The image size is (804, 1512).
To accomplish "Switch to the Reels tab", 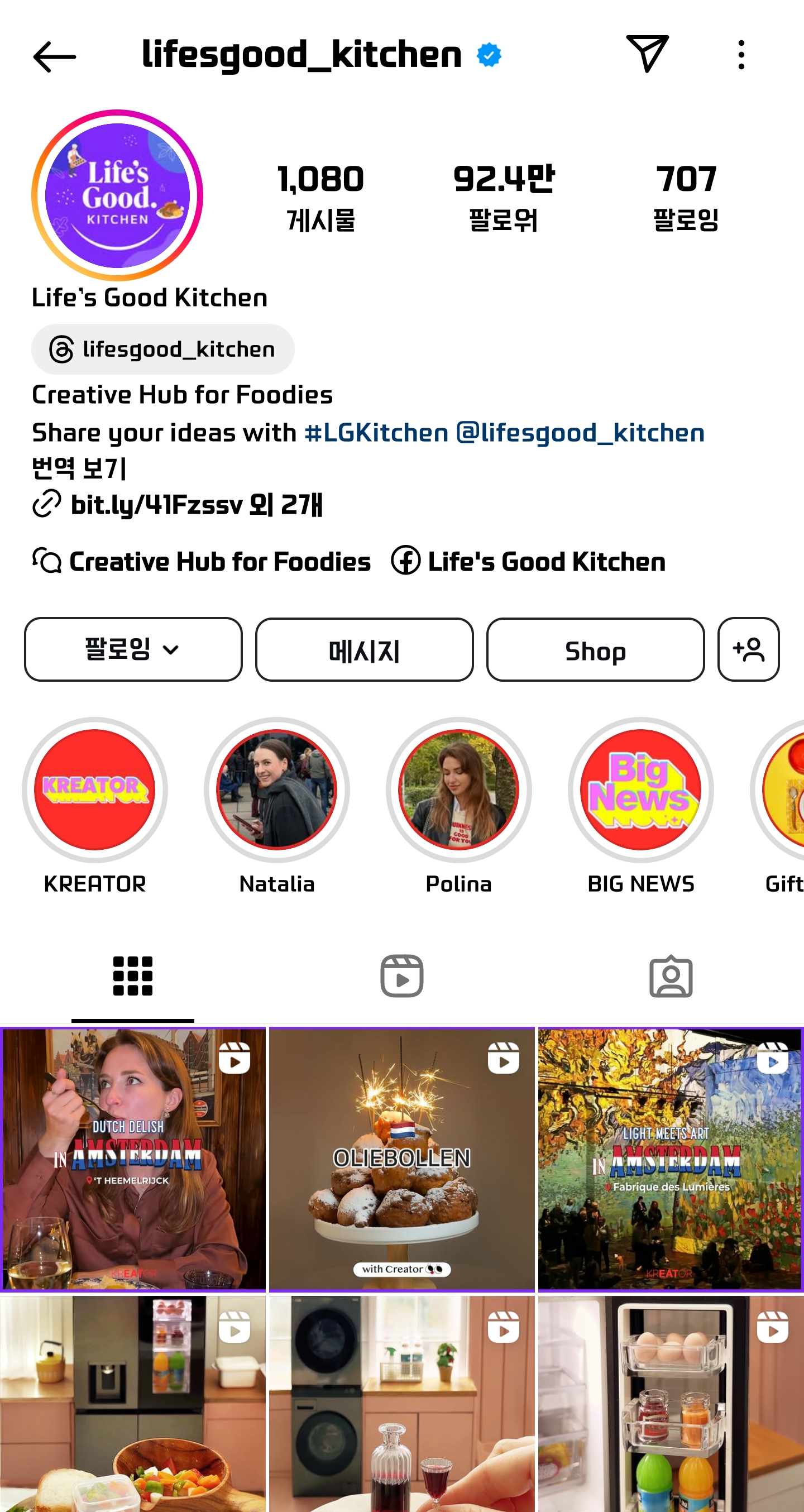I will 402,976.
